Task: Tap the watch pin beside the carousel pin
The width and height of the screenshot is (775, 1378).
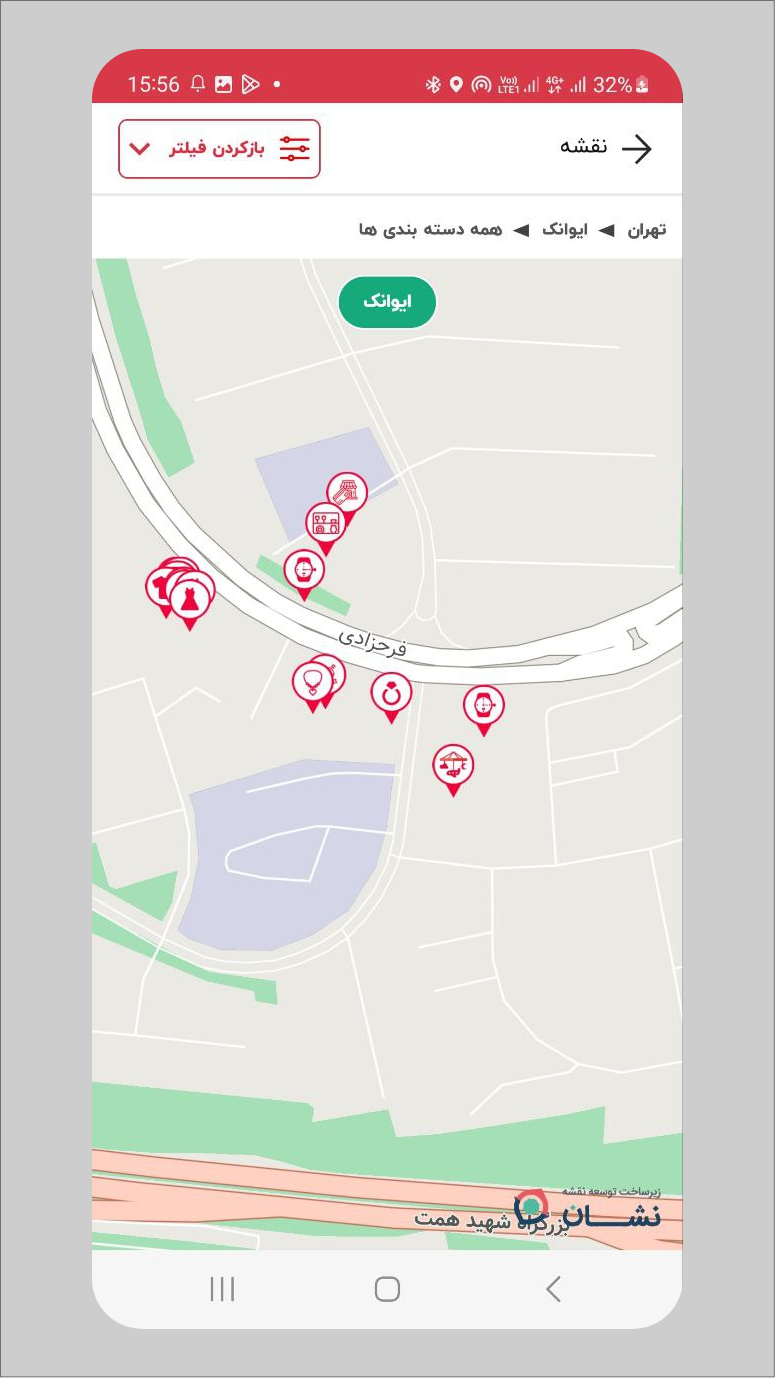Action: pyautogui.click(x=484, y=705)
